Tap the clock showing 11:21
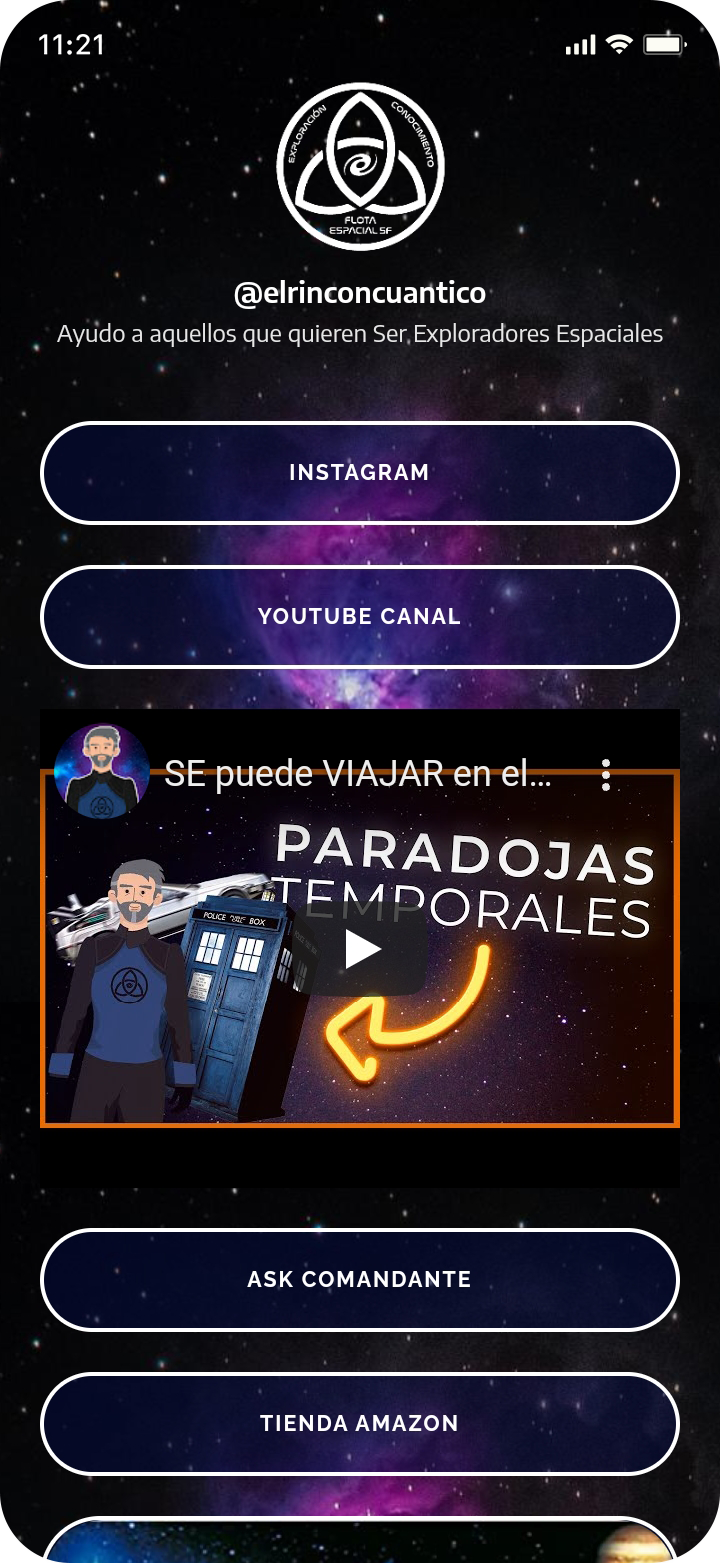The height and width of the screenshot is (1563, 720). click(73, 44)
